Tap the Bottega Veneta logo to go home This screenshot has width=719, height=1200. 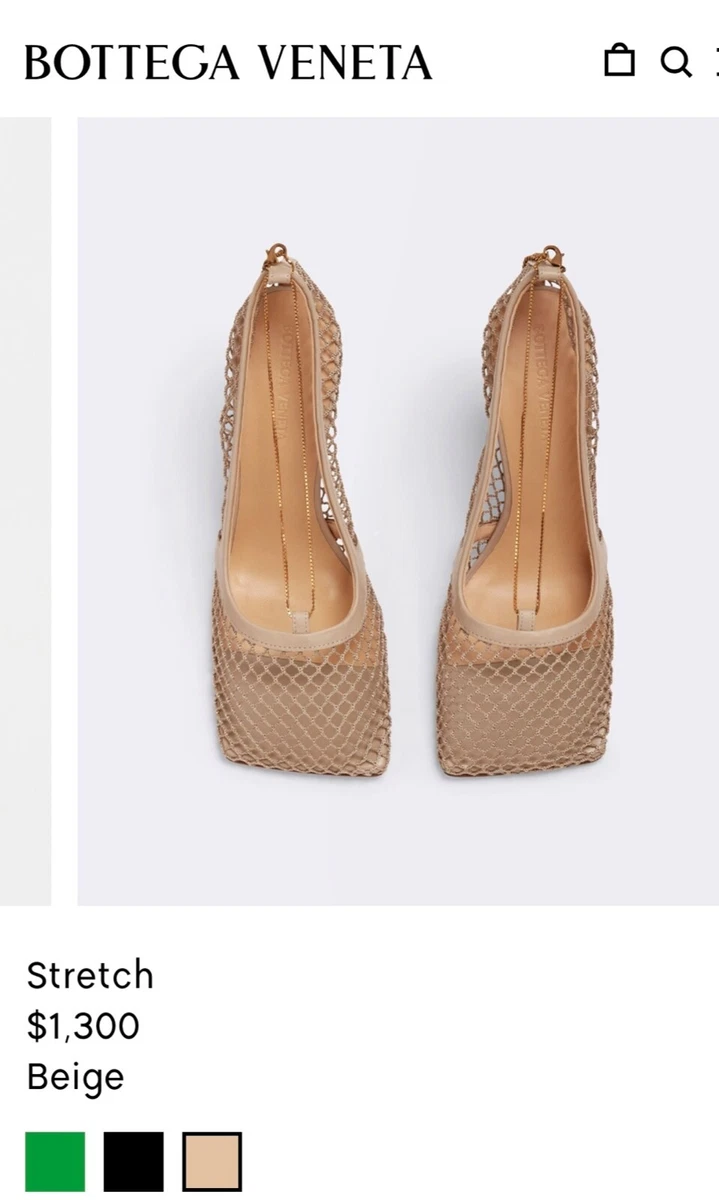(228, 62)
